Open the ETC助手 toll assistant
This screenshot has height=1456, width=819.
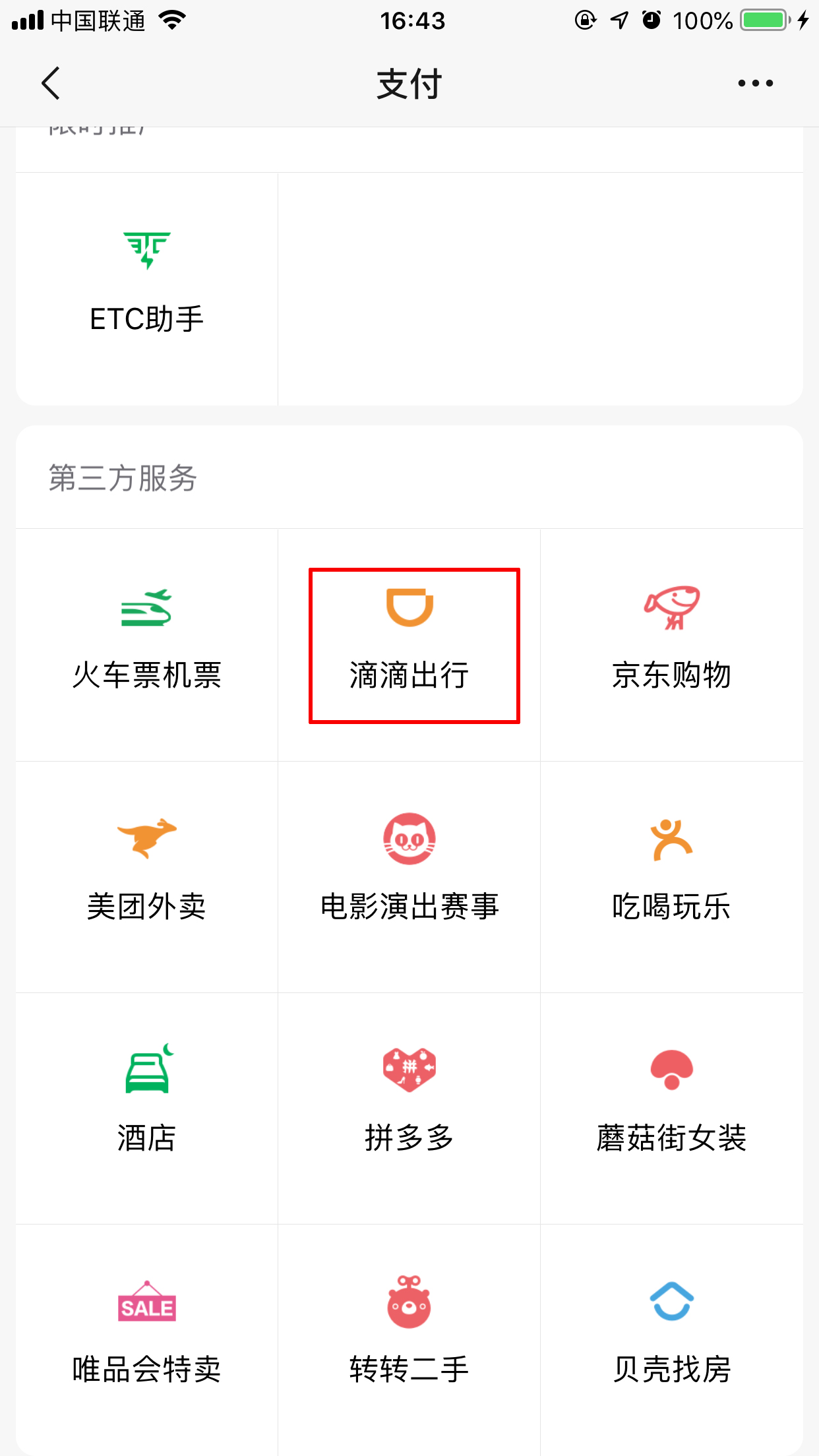(146, 284)
